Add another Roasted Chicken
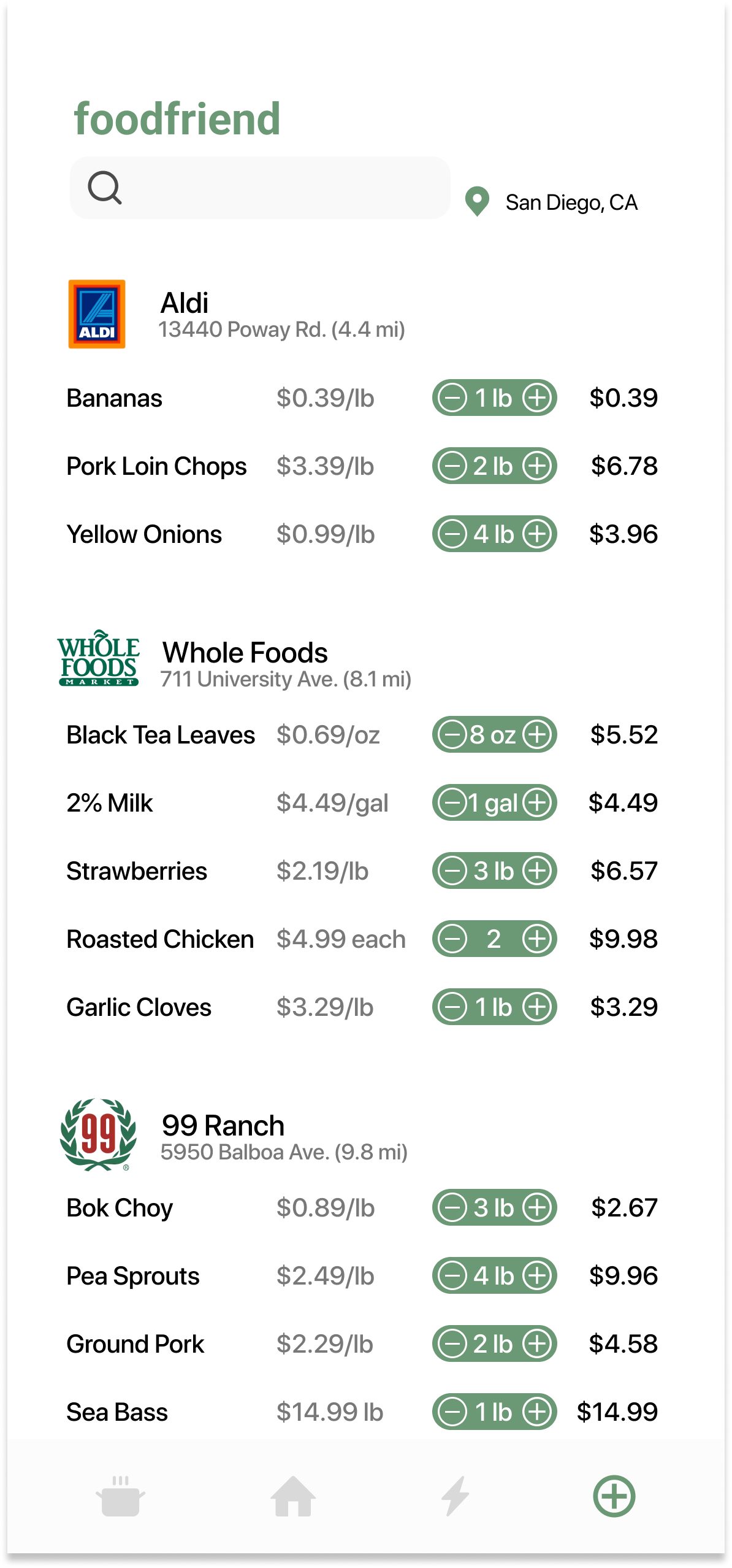This screenshot has width=732, height=1568. [538, 939]
